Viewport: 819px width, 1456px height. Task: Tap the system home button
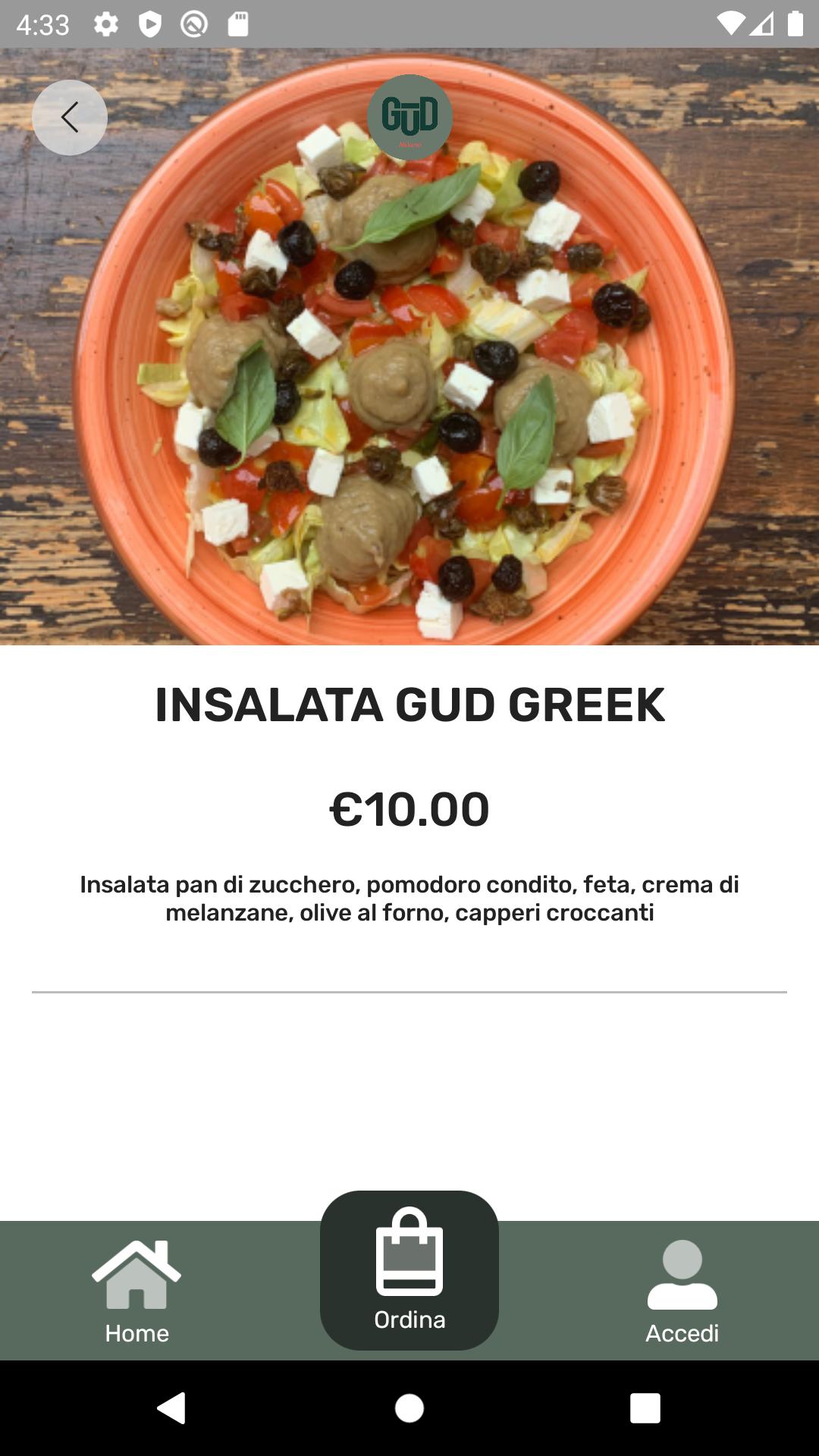pos(409,1408)
